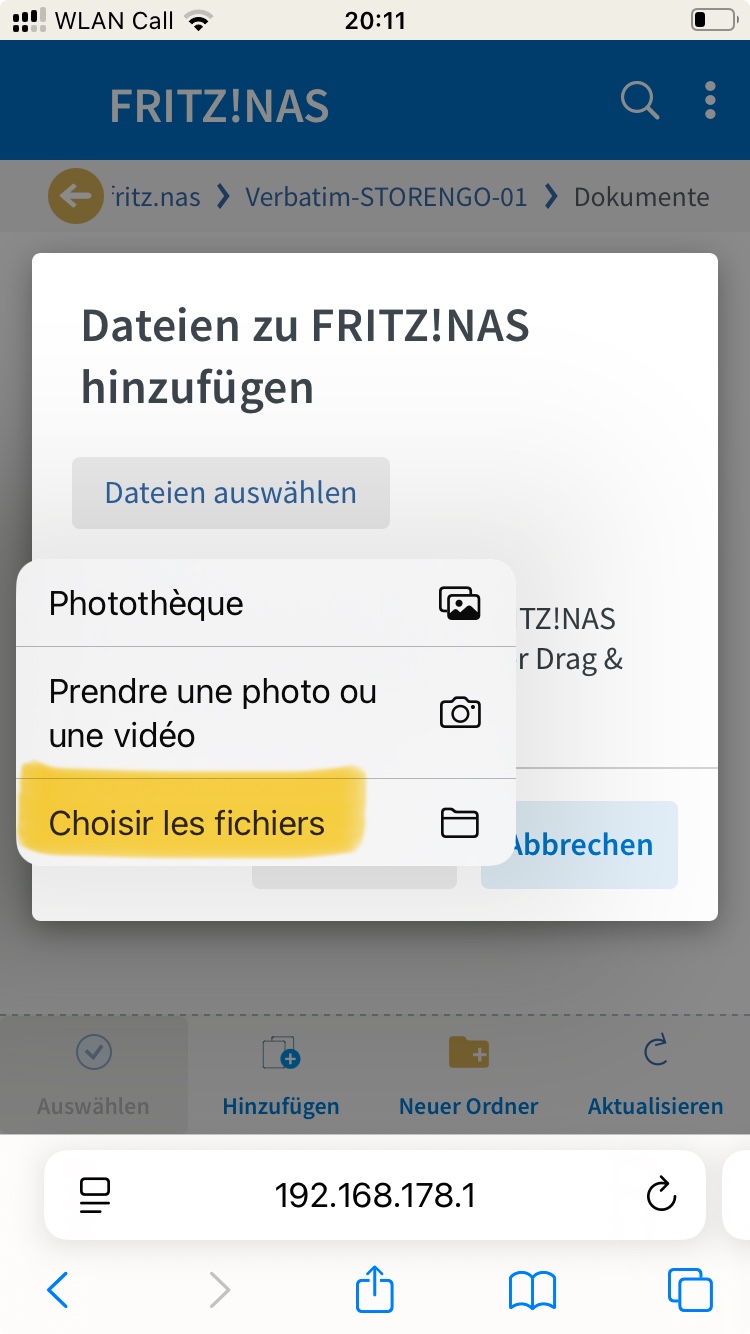The image size is (750, 1334).
Task: Show Safari bookmarks
Action: point(532,1289)
